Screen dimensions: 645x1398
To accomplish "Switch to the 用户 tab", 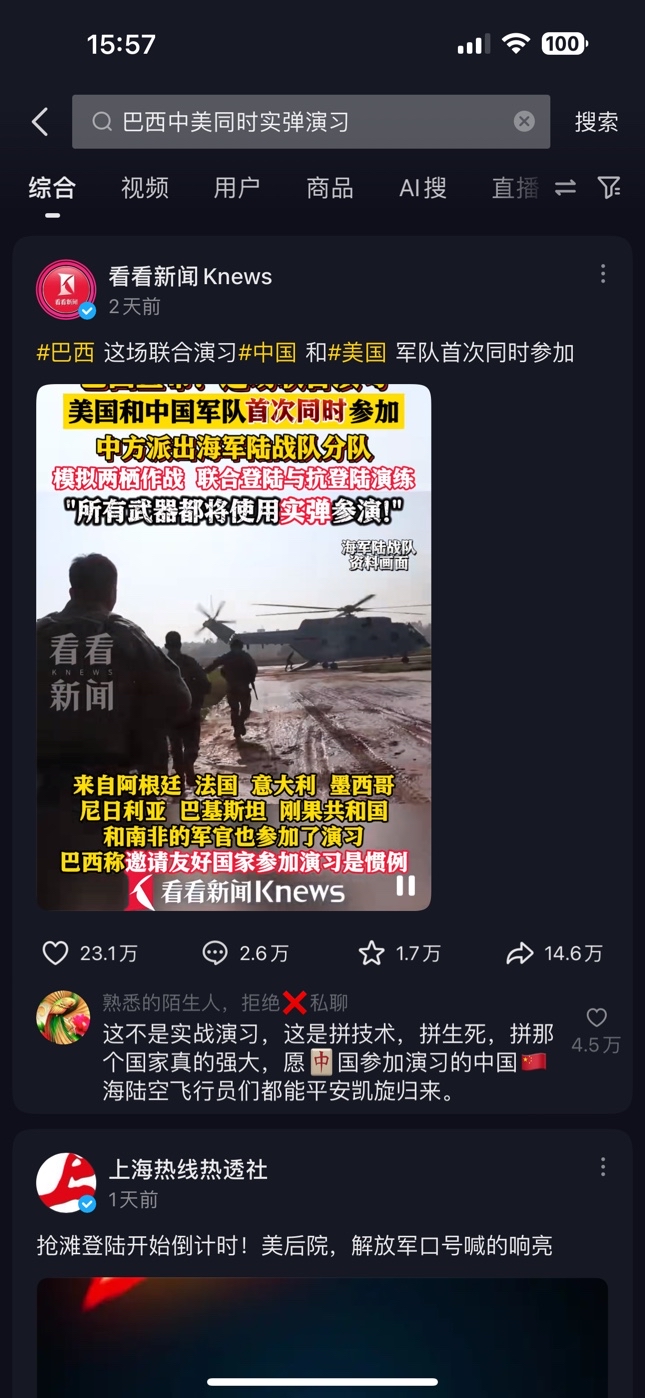I will tap(237, 187).
